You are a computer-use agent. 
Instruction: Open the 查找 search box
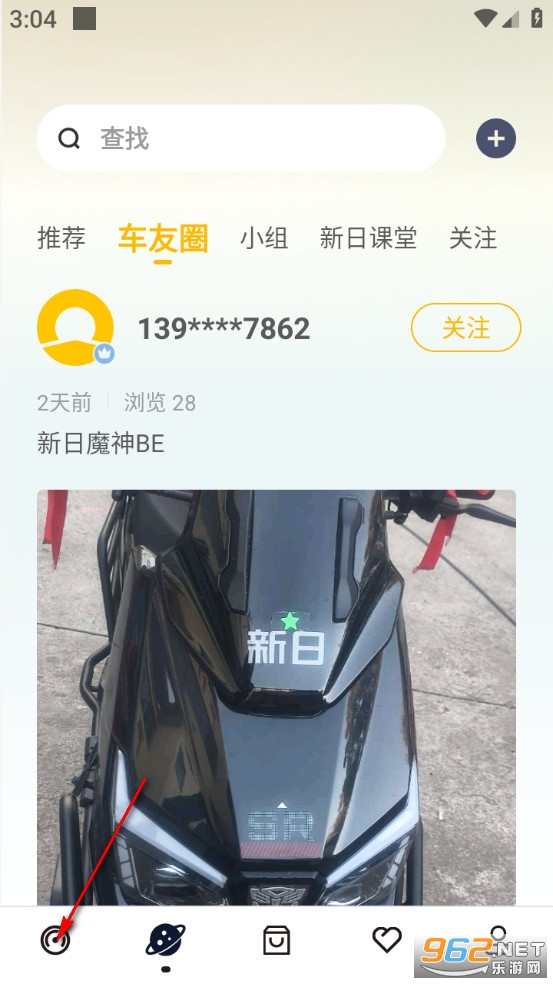(x=241, y=139)
